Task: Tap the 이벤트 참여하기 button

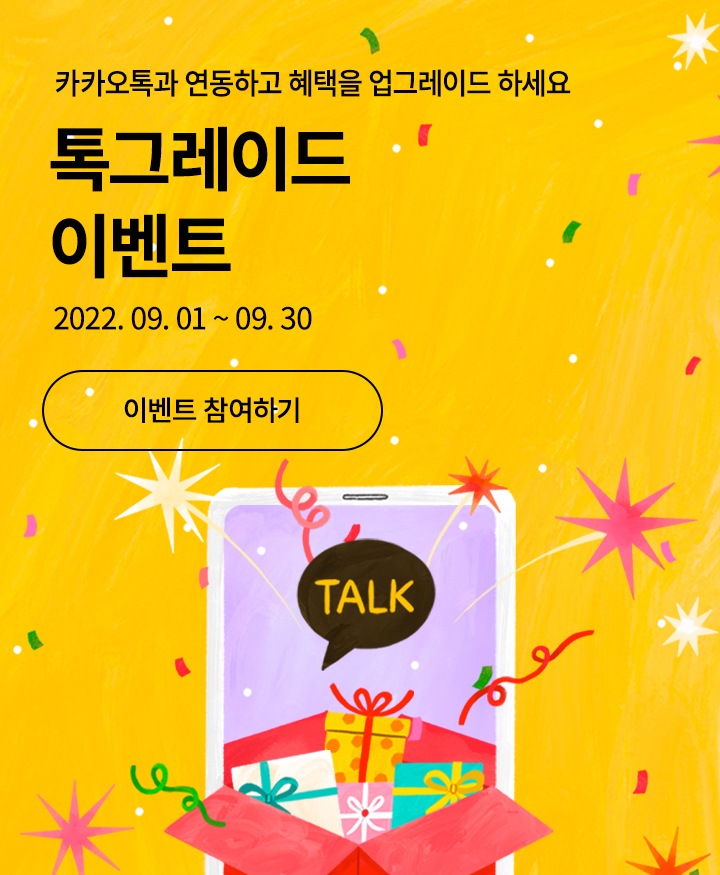Action: point(212,411)
